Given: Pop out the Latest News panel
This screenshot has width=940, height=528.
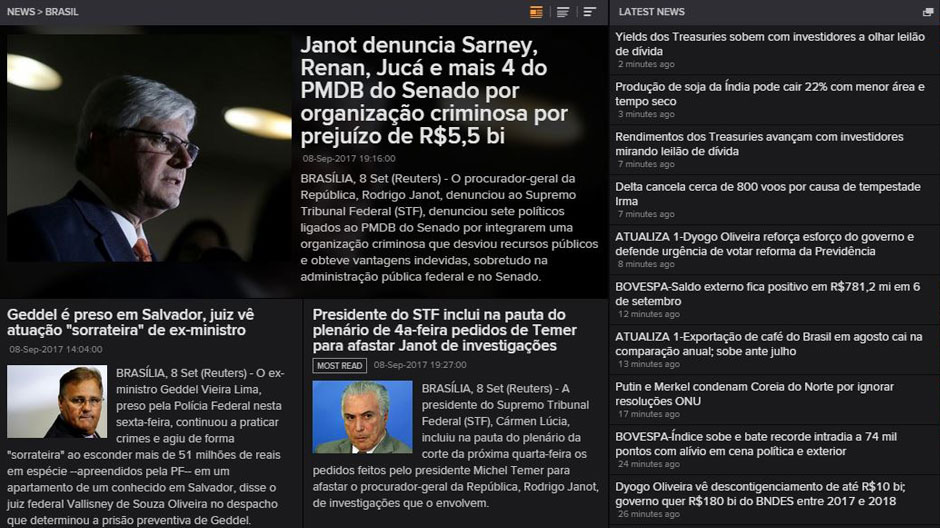Looking at the screenshot, I should [x=927, y=12].
